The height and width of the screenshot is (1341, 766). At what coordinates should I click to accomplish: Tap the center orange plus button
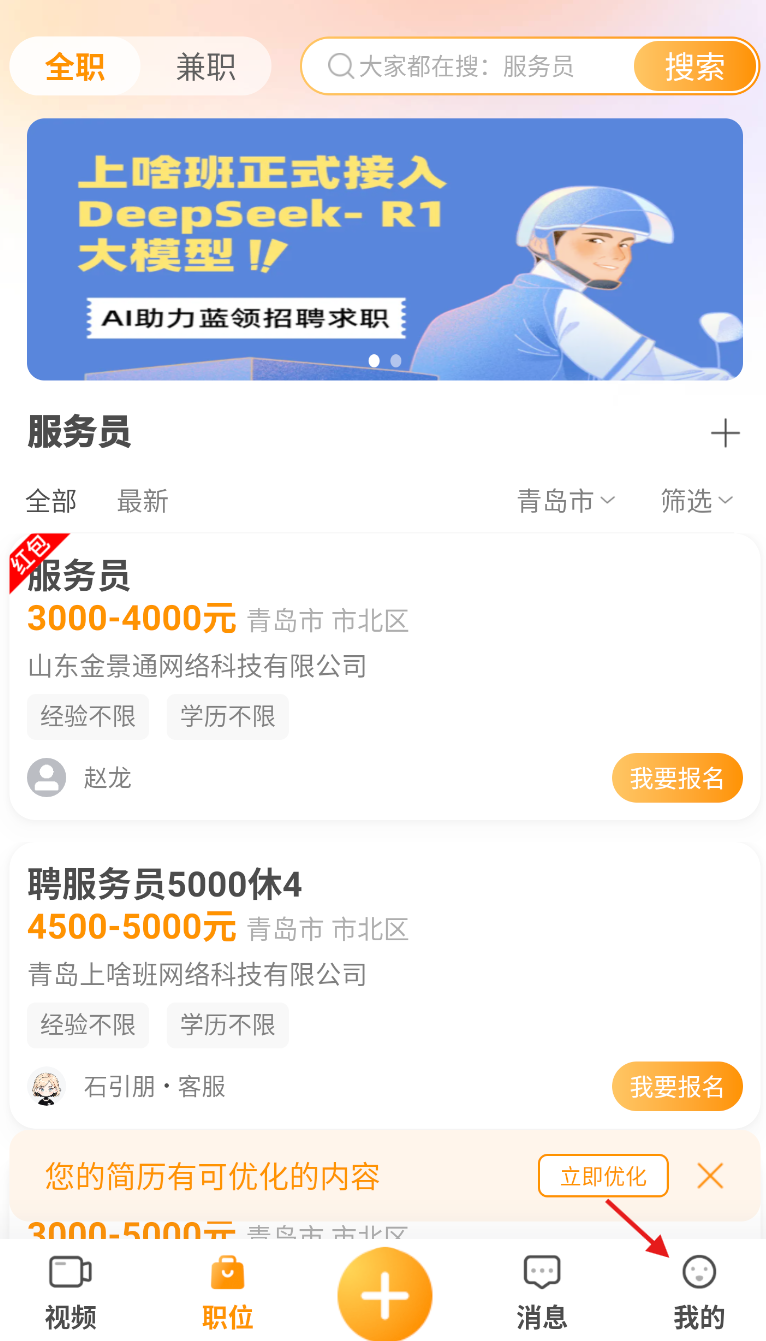tap(384, 1295)
